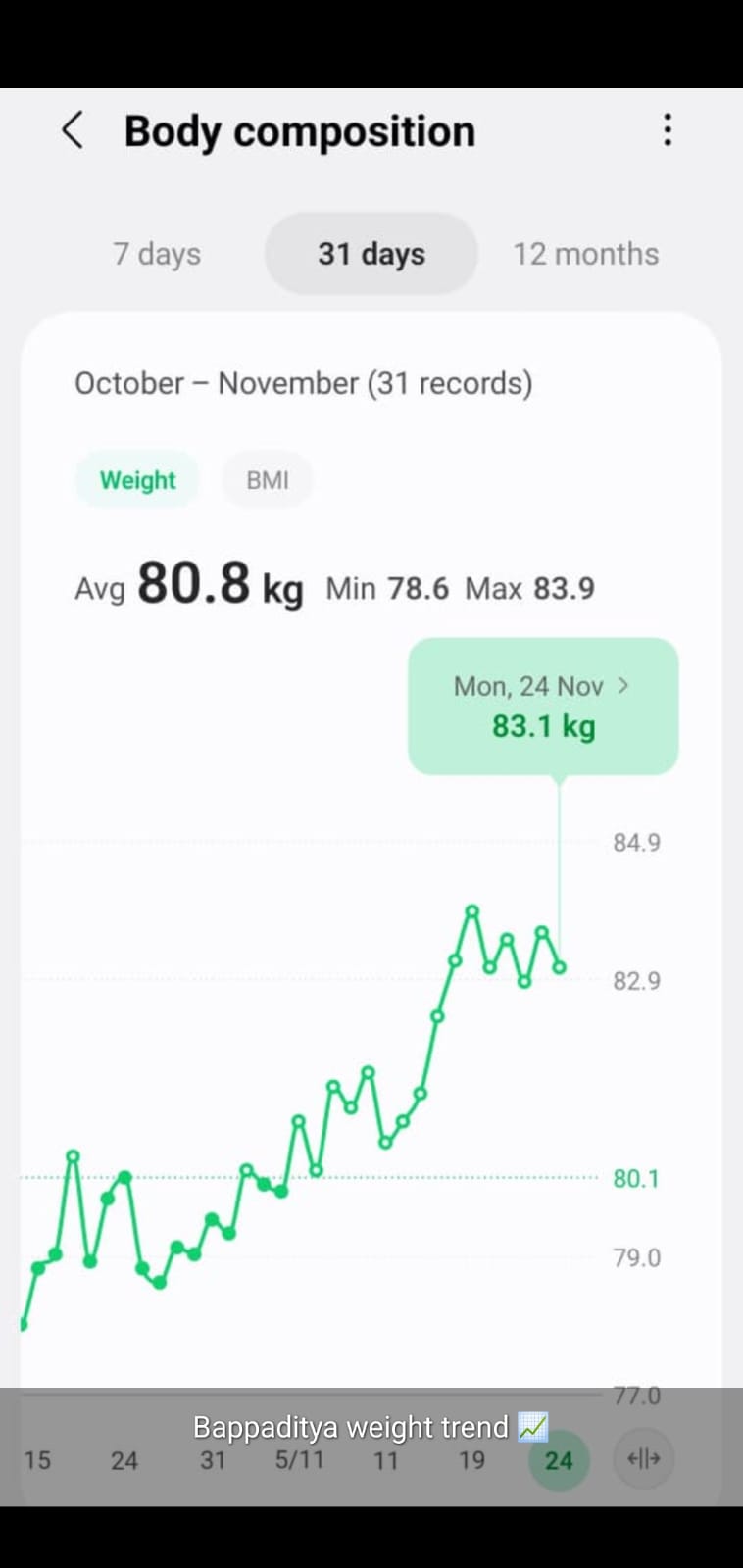This screenshot has width=743, height=1568.
Task: Switch to the 7 days view
Action: coord(157,254)
